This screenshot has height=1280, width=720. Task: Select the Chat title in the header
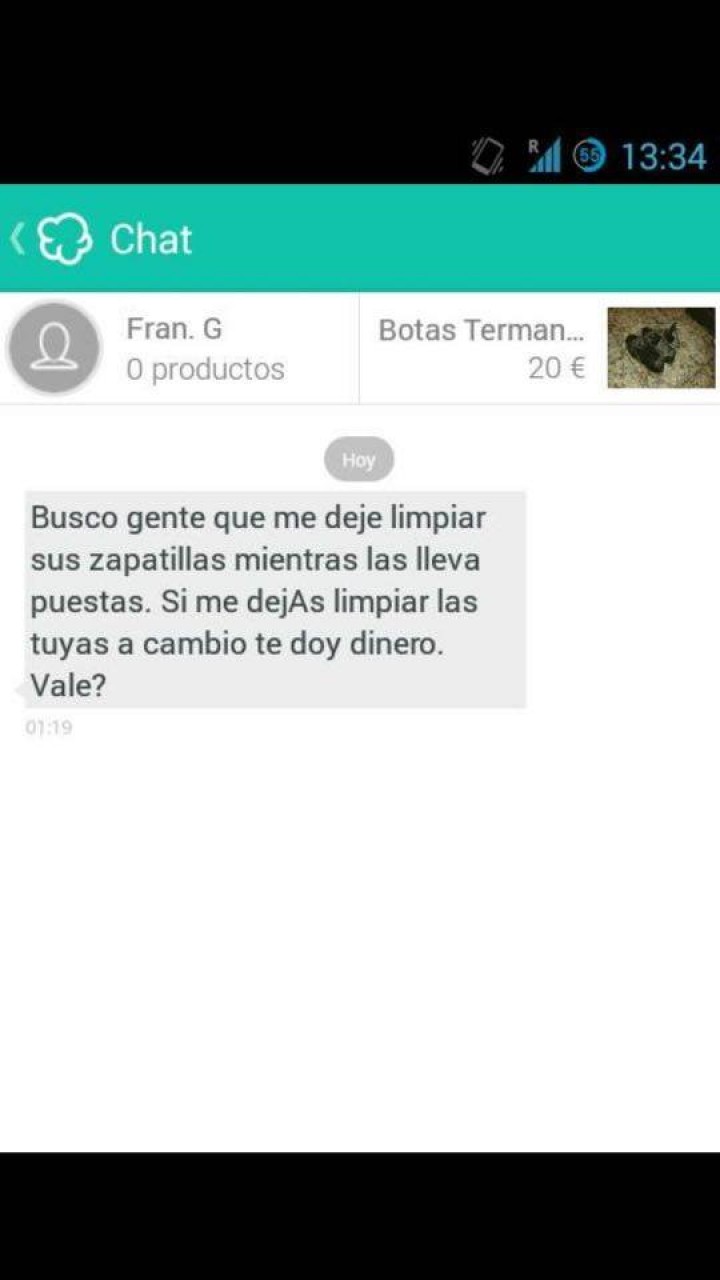pos(152,238)
